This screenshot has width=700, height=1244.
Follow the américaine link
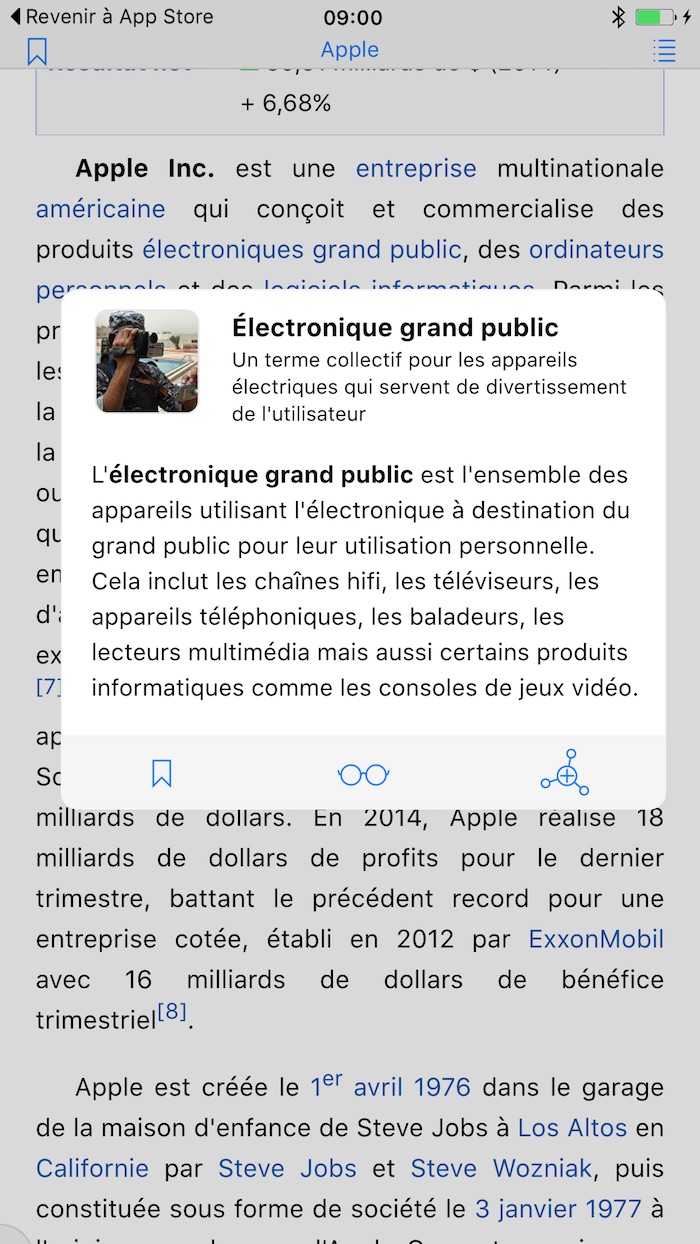[x=101, y=209]
